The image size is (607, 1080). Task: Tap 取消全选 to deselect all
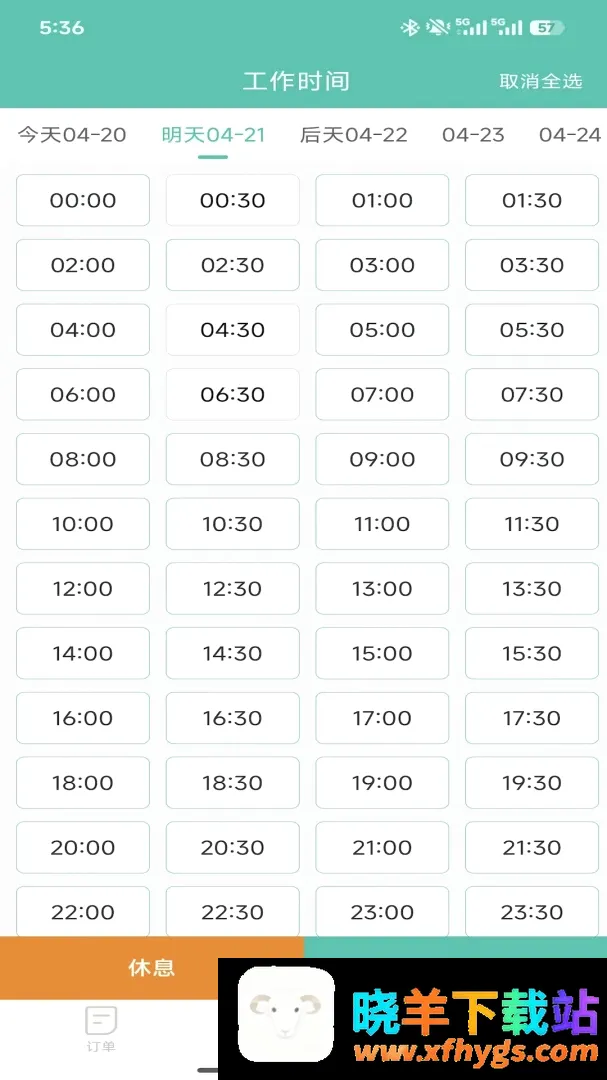pyautogui.click(x=541, y=81)
